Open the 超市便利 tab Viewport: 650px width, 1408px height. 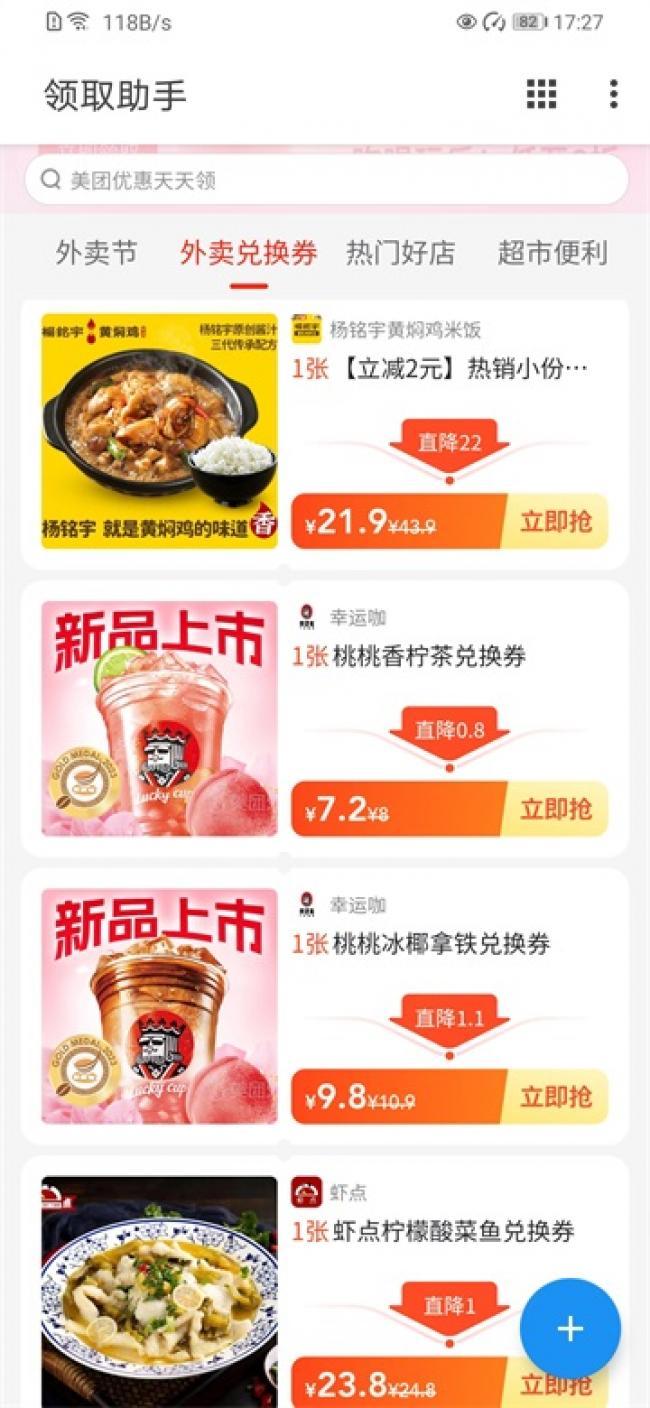[x=552, y=253]
